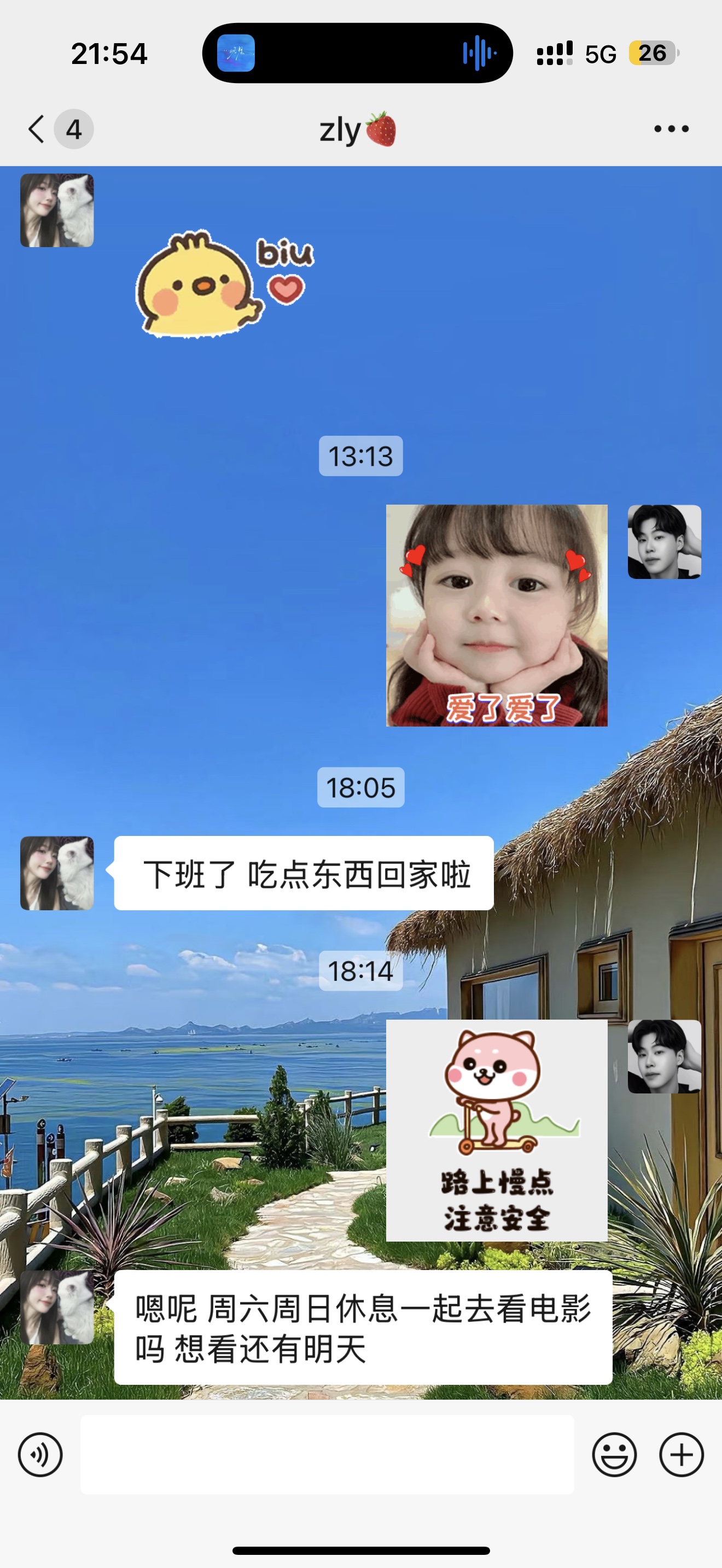
Task: Switch to voice message input
Action: [x=40, y=1455]
